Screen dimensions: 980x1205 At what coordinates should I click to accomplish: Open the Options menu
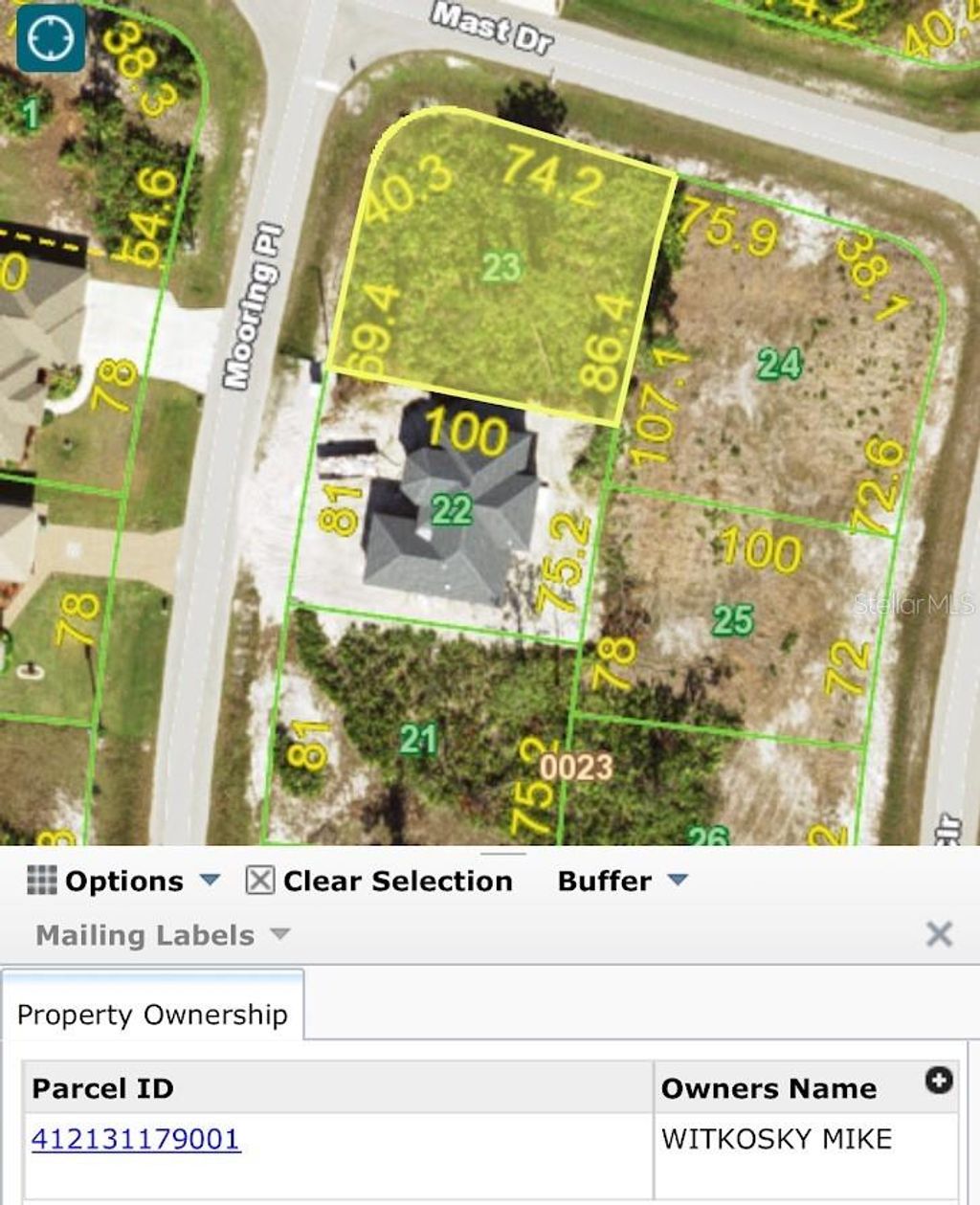(128, 881)
